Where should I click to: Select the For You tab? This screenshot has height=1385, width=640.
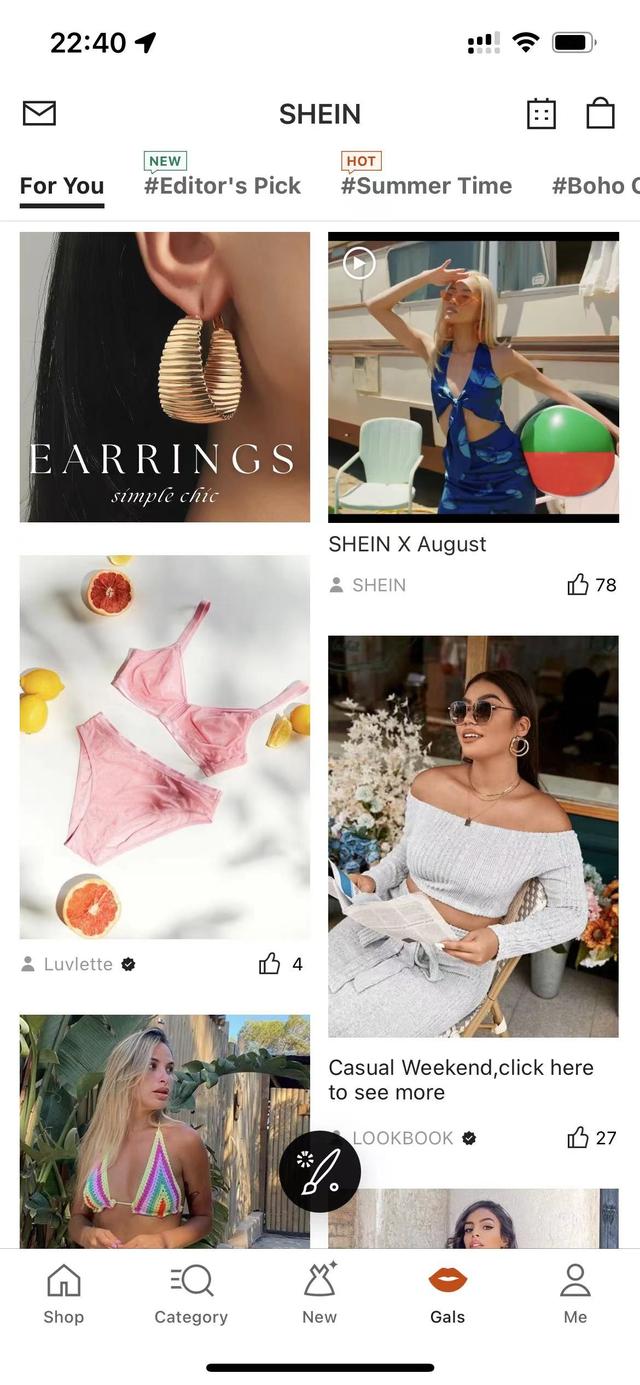pyautogui.click(x=62, y=186)
